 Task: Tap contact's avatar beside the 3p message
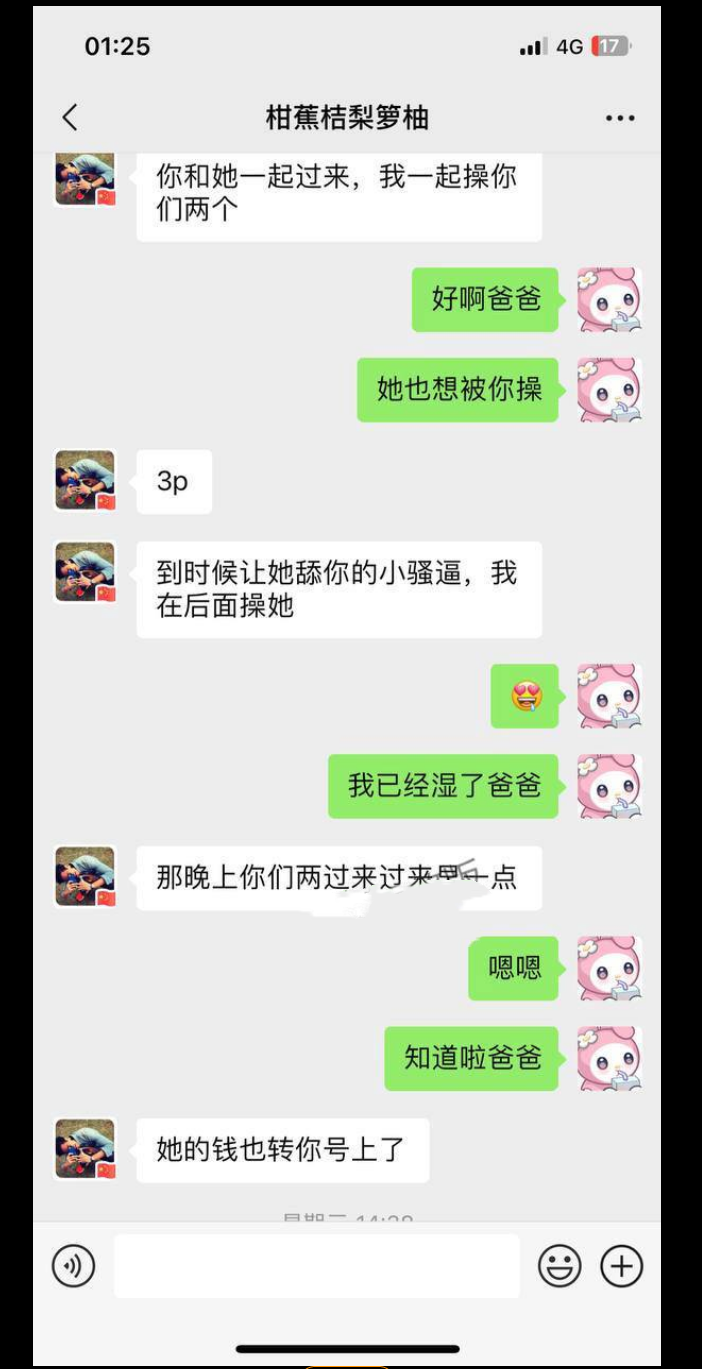click(x=86, y=481)
